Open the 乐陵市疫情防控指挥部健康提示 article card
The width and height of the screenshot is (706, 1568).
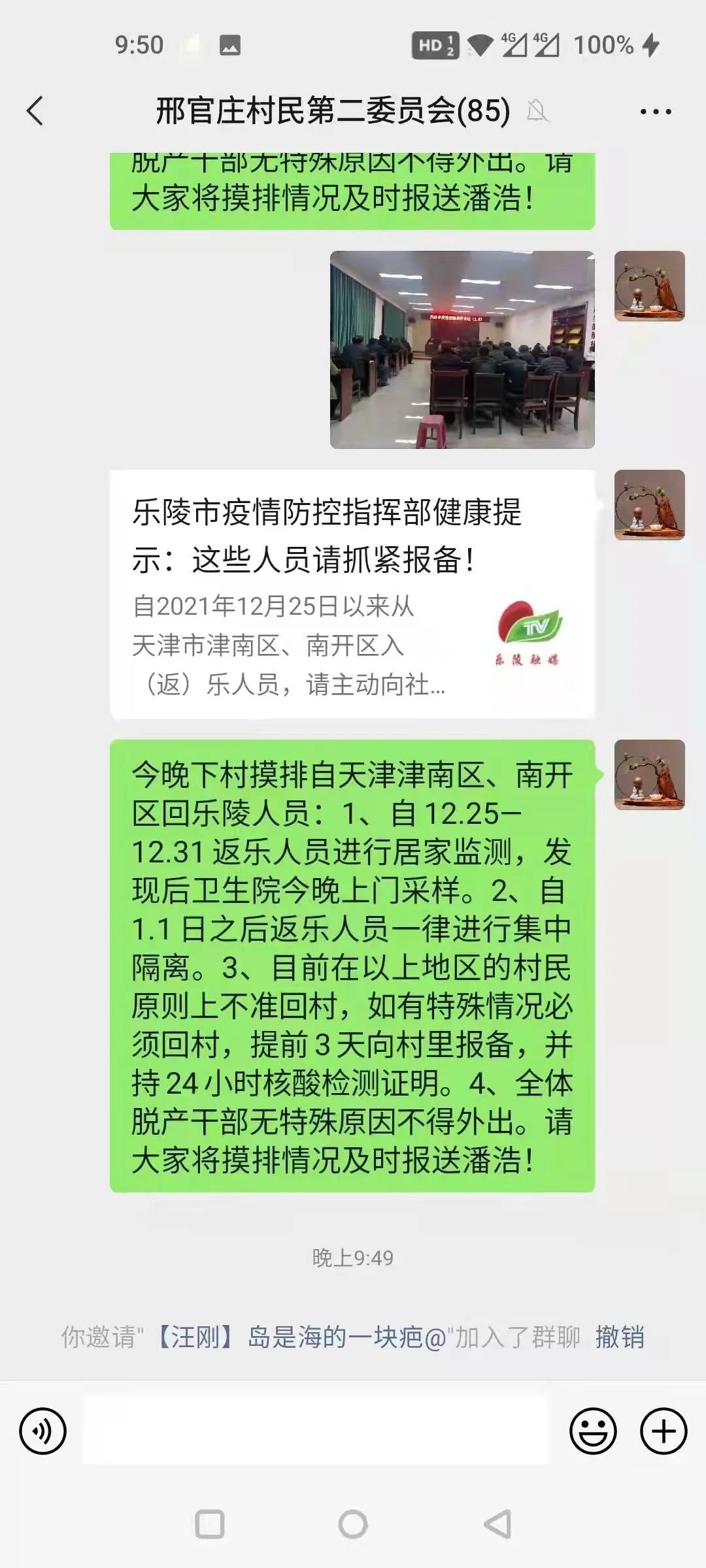pos(352,595)
